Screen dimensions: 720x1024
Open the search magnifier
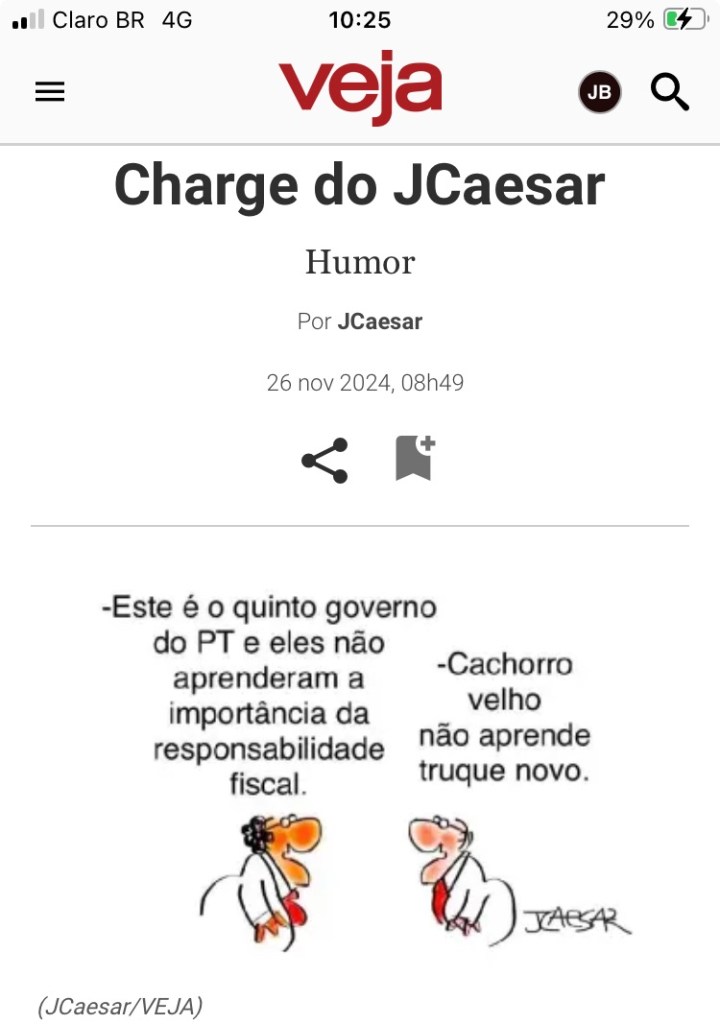[670, 92]
